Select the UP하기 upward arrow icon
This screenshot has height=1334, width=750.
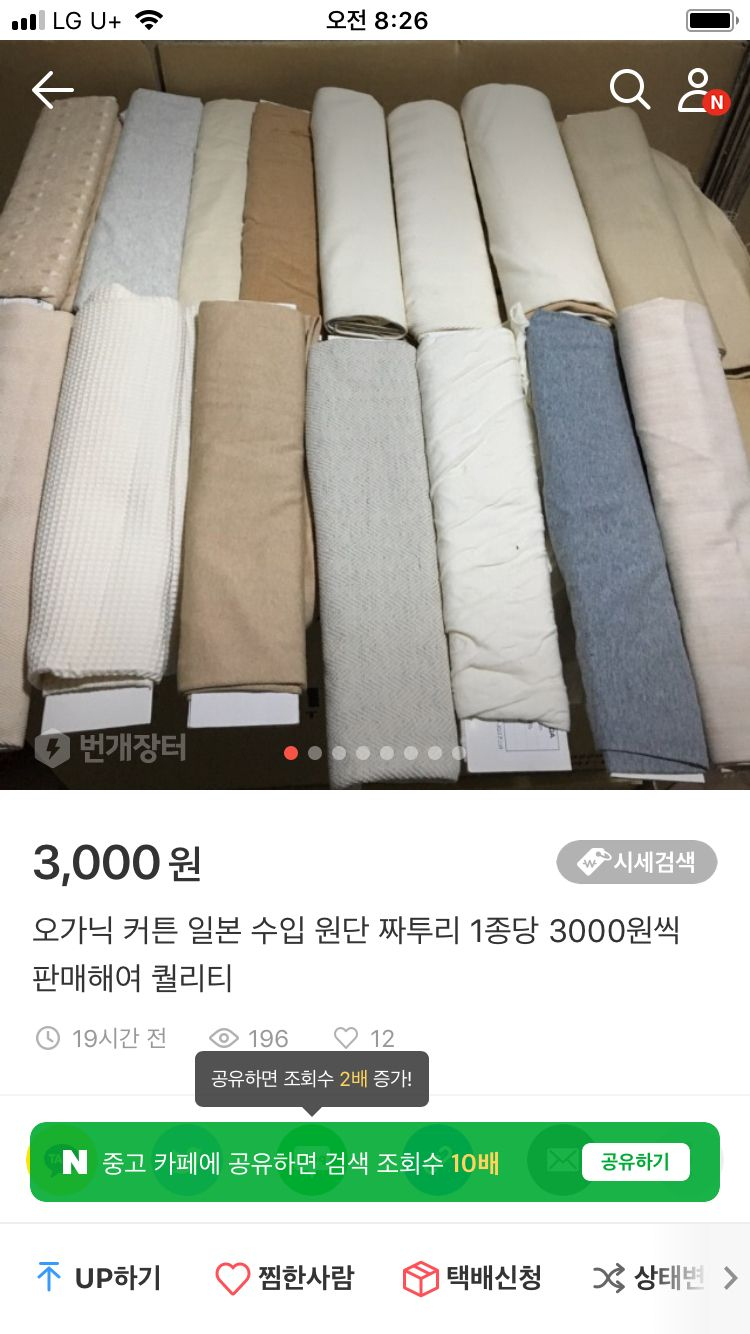(x=49, y=1277)
